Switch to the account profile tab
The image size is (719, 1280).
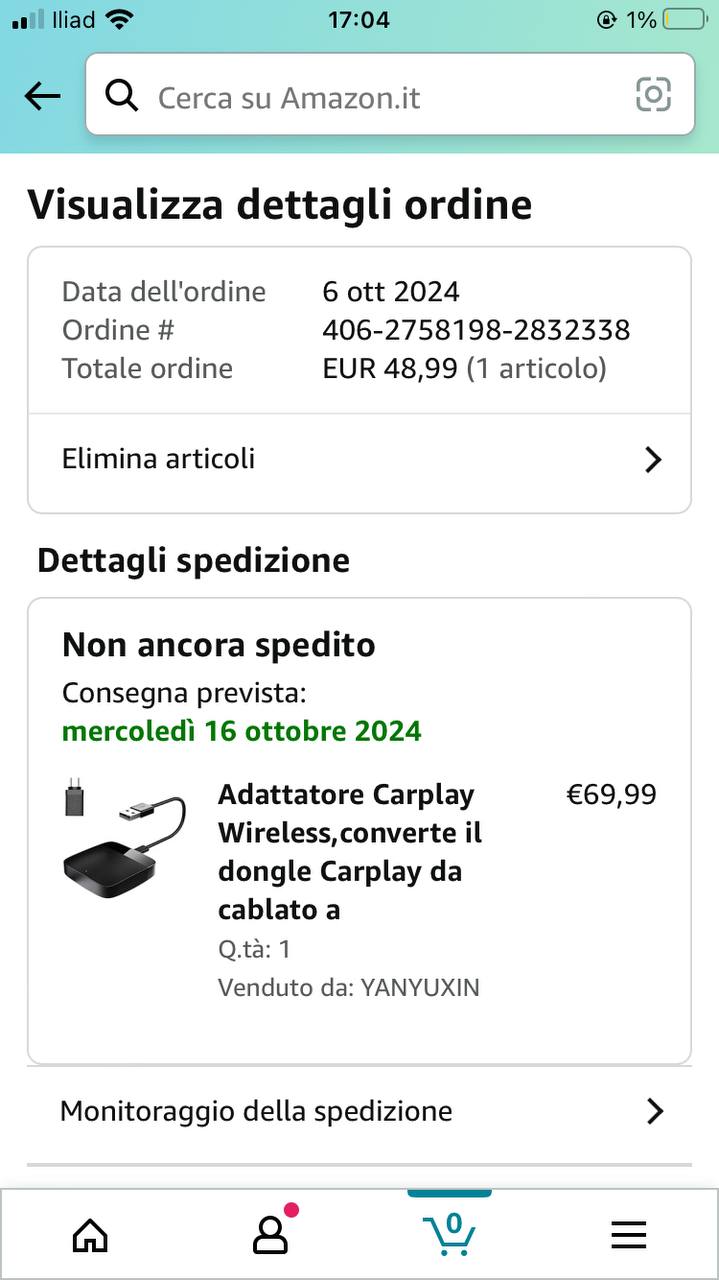[270, 1236]
